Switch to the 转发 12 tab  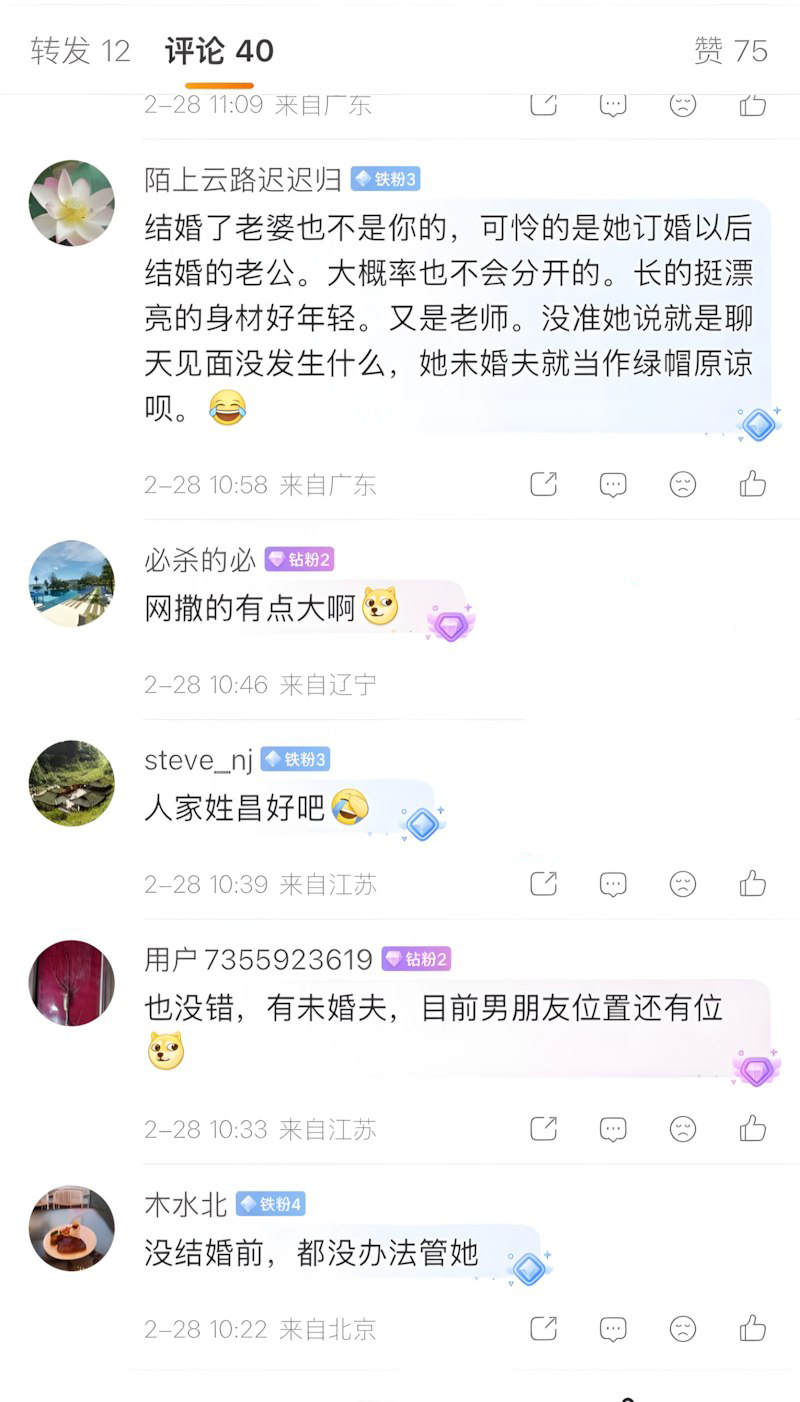click(x=80, y=51)
